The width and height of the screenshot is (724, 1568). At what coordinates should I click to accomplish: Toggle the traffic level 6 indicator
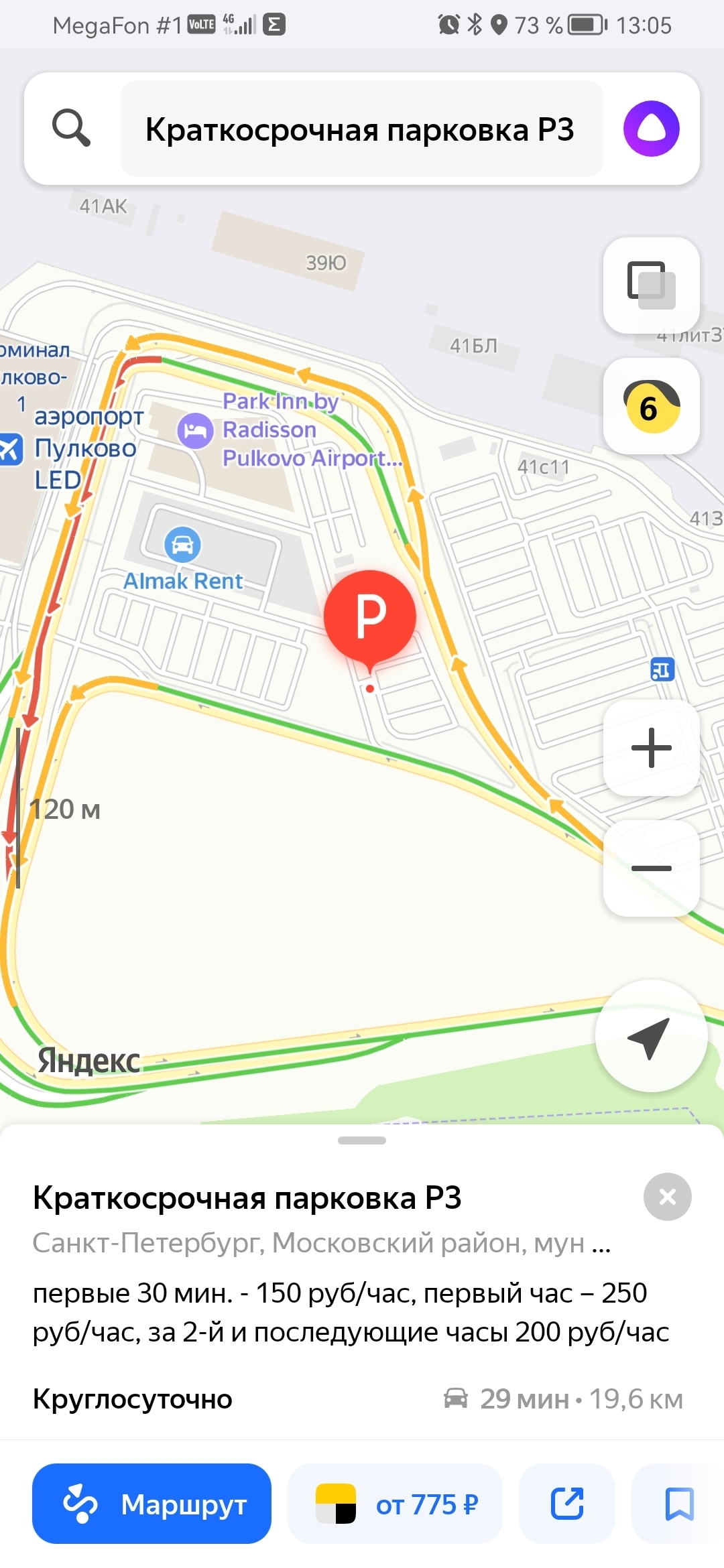pyautogui.click(x=651, y=407)
